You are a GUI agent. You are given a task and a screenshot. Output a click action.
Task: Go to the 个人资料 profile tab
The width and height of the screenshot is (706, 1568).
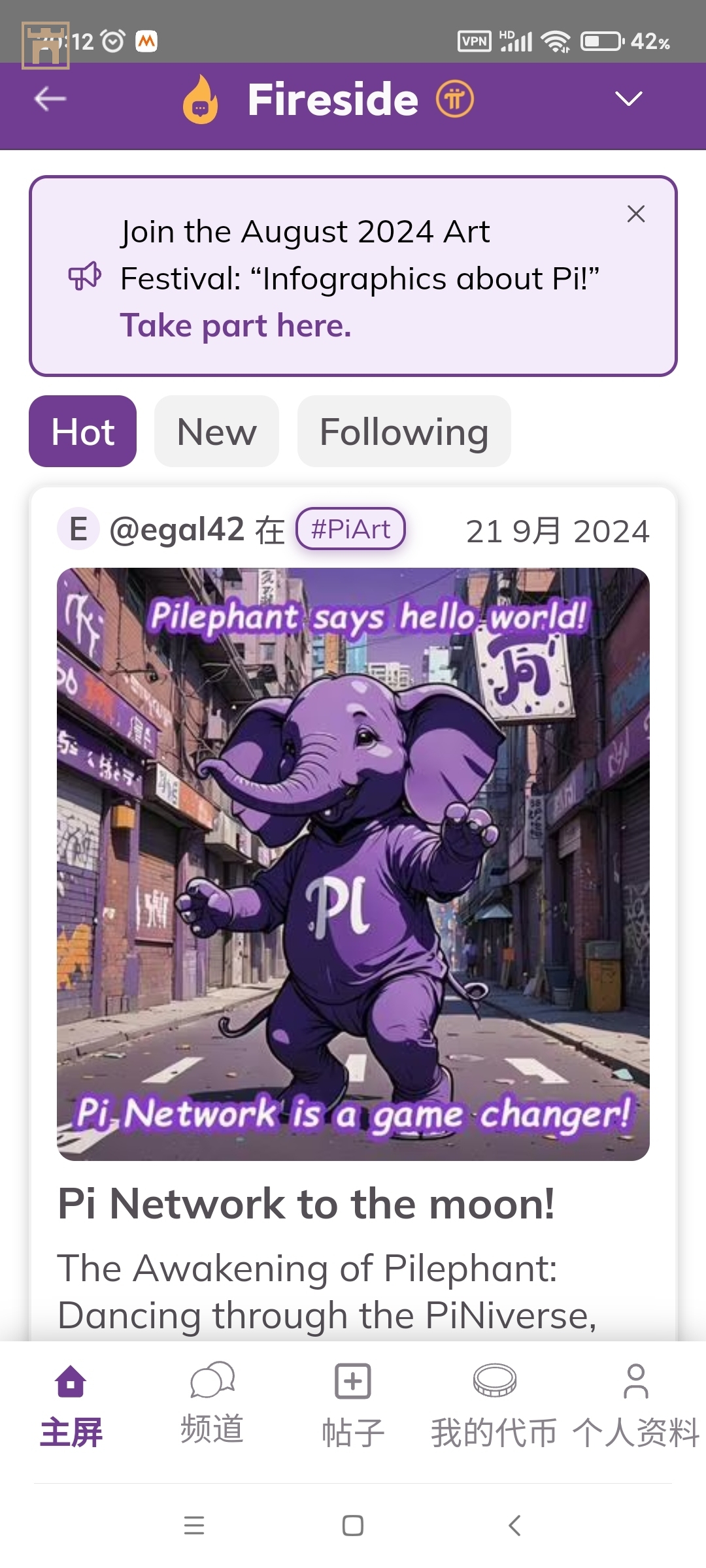click(635, 1405)
